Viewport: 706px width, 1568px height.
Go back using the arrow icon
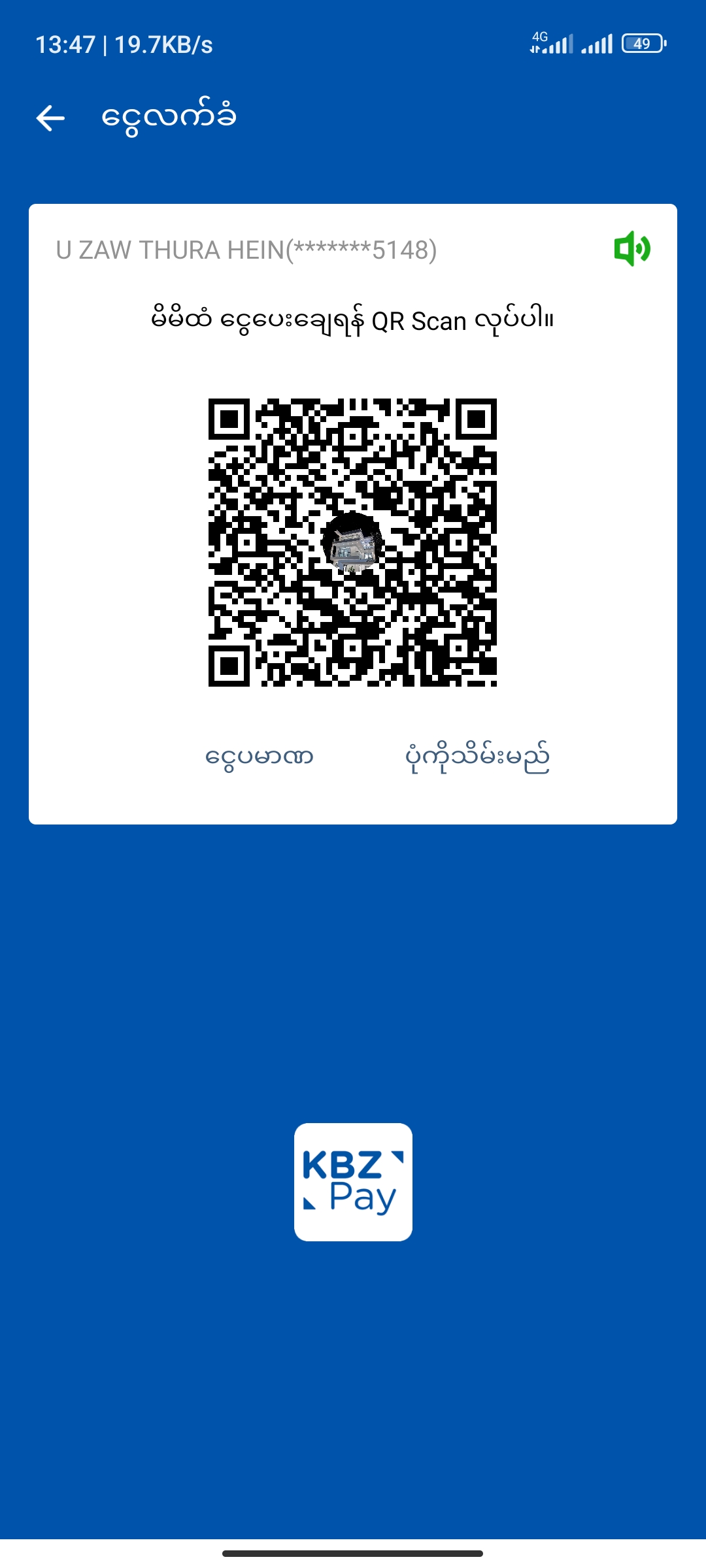[50, 118]
